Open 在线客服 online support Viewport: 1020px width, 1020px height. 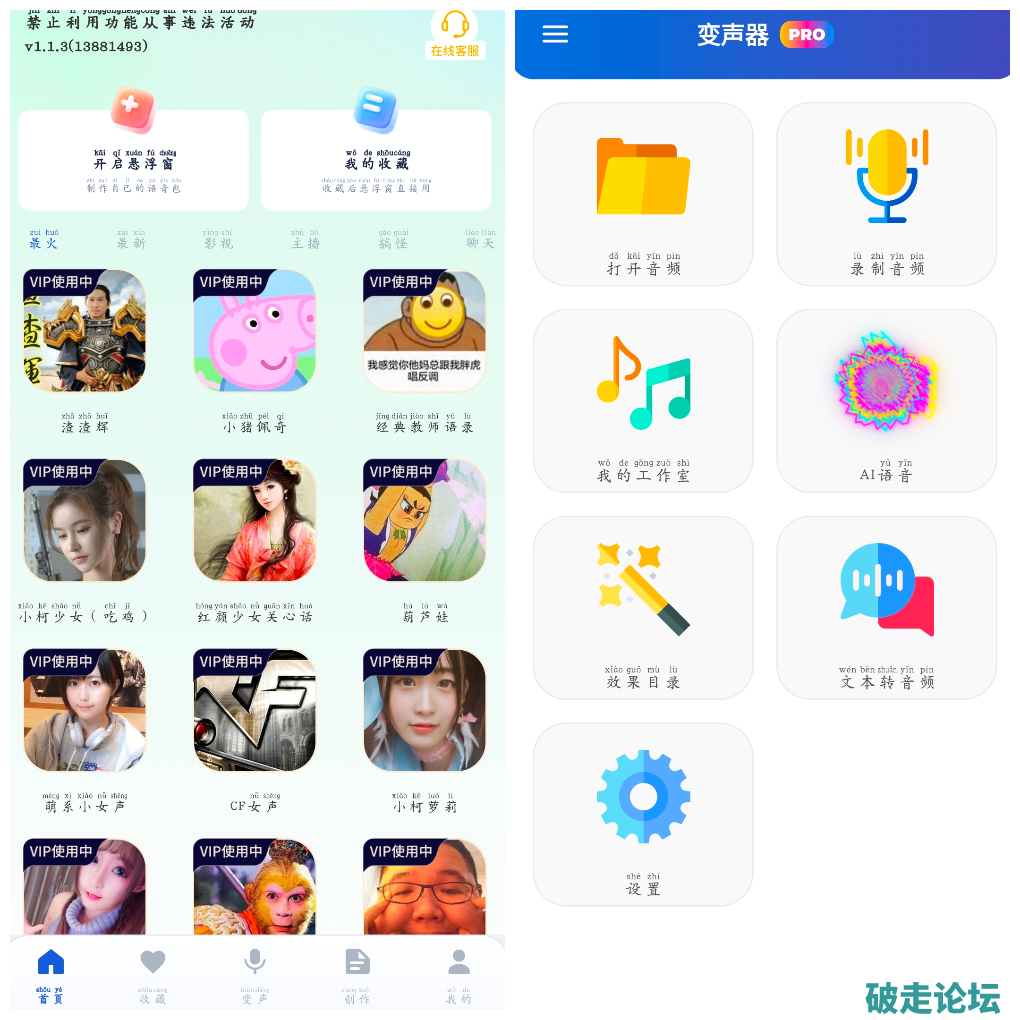455,34
